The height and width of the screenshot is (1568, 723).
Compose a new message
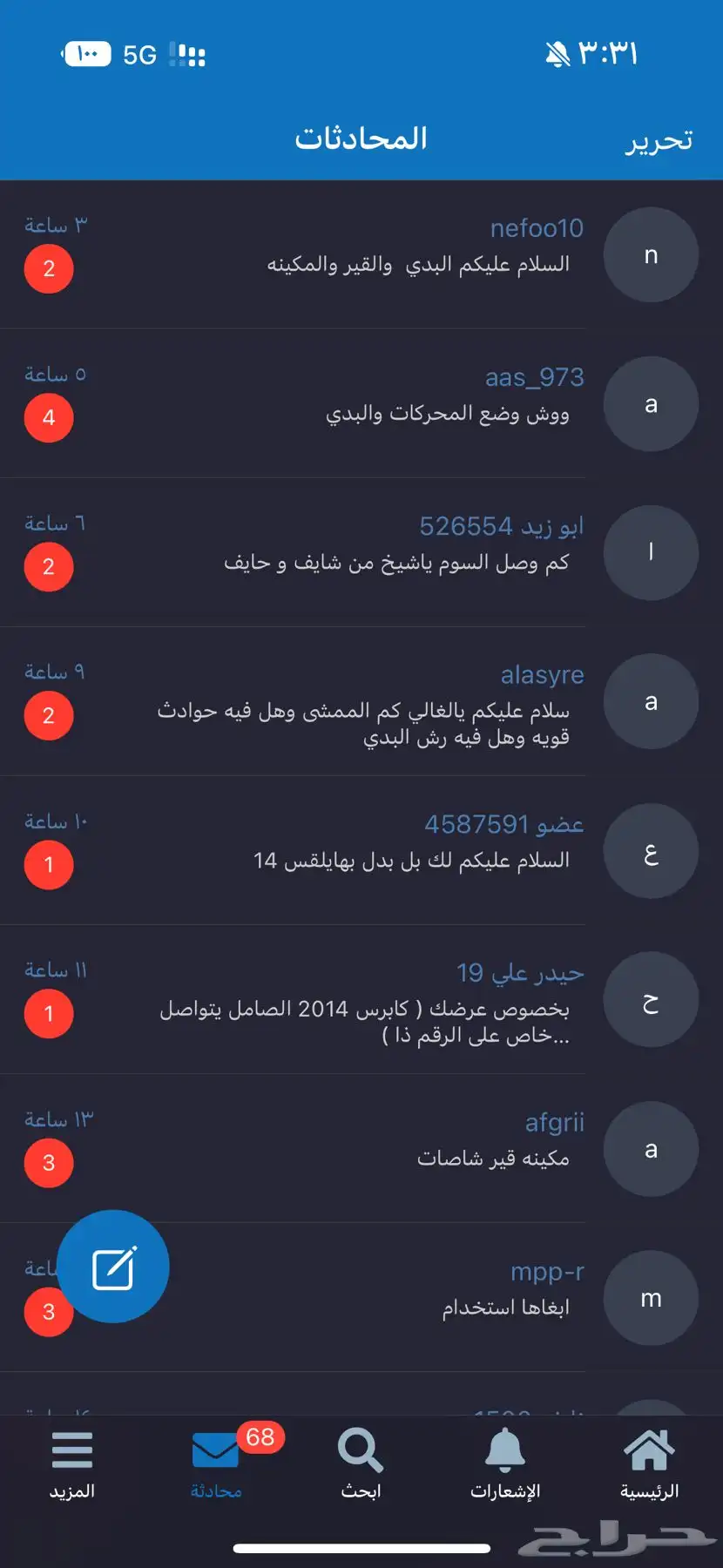coord(113,1267)
